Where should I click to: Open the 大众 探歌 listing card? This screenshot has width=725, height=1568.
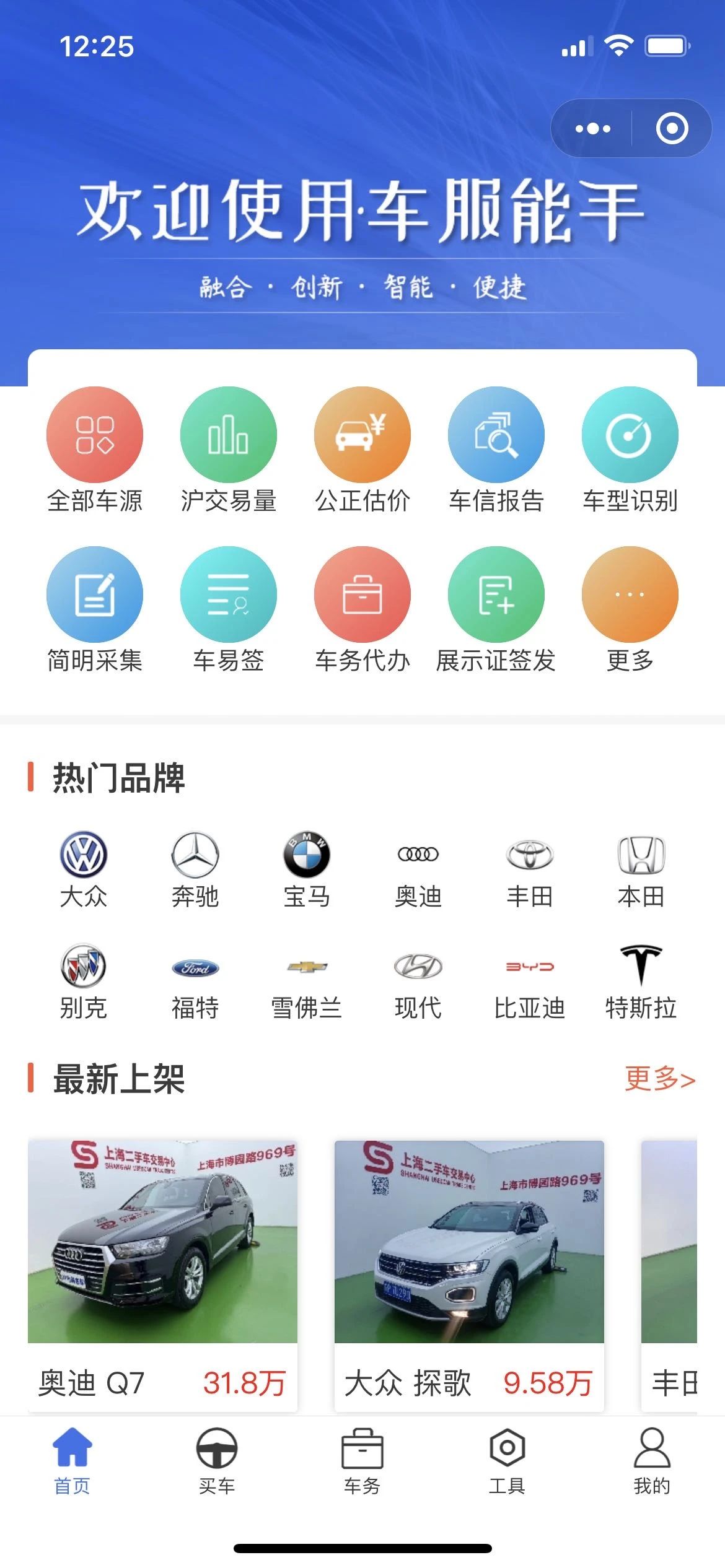coord(469,1274)
